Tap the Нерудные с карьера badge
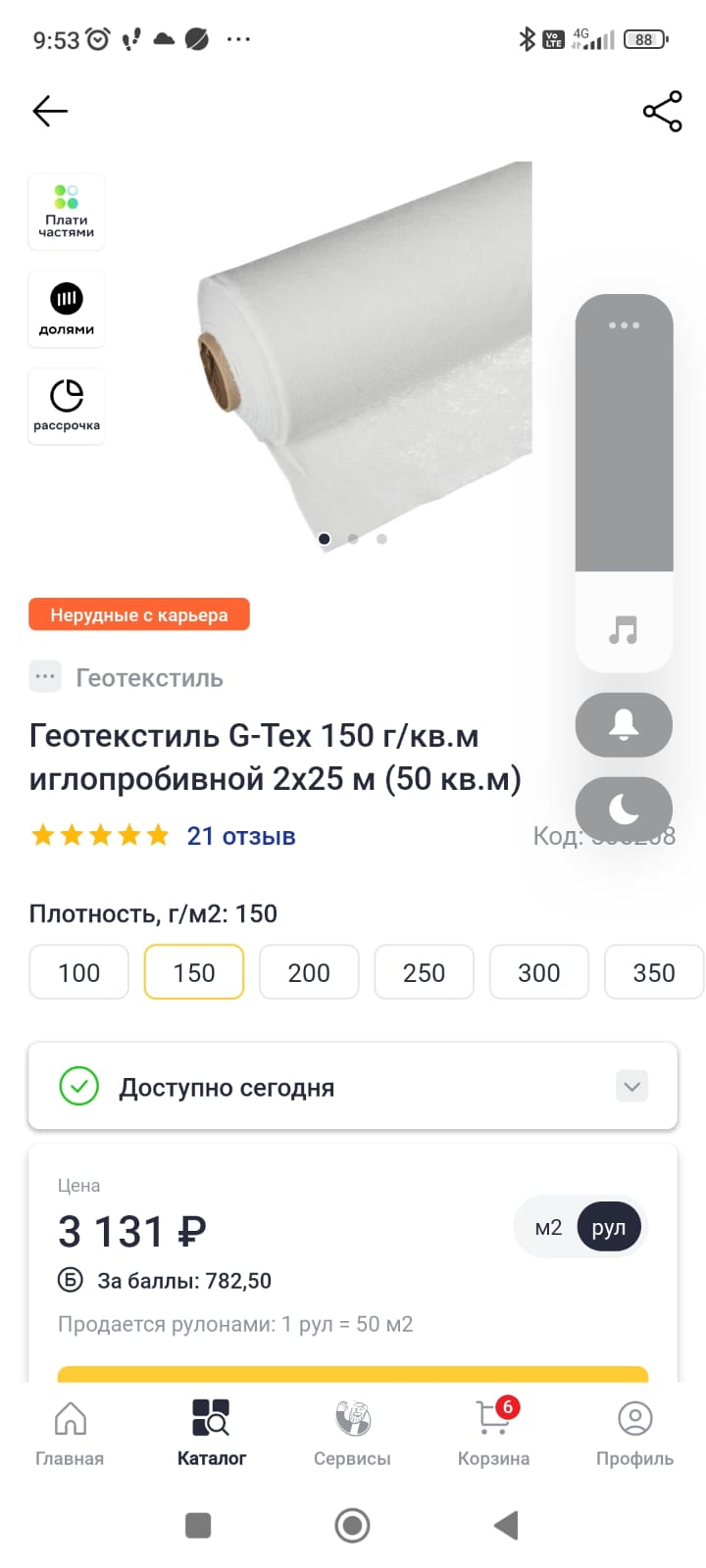 (138, 614)
